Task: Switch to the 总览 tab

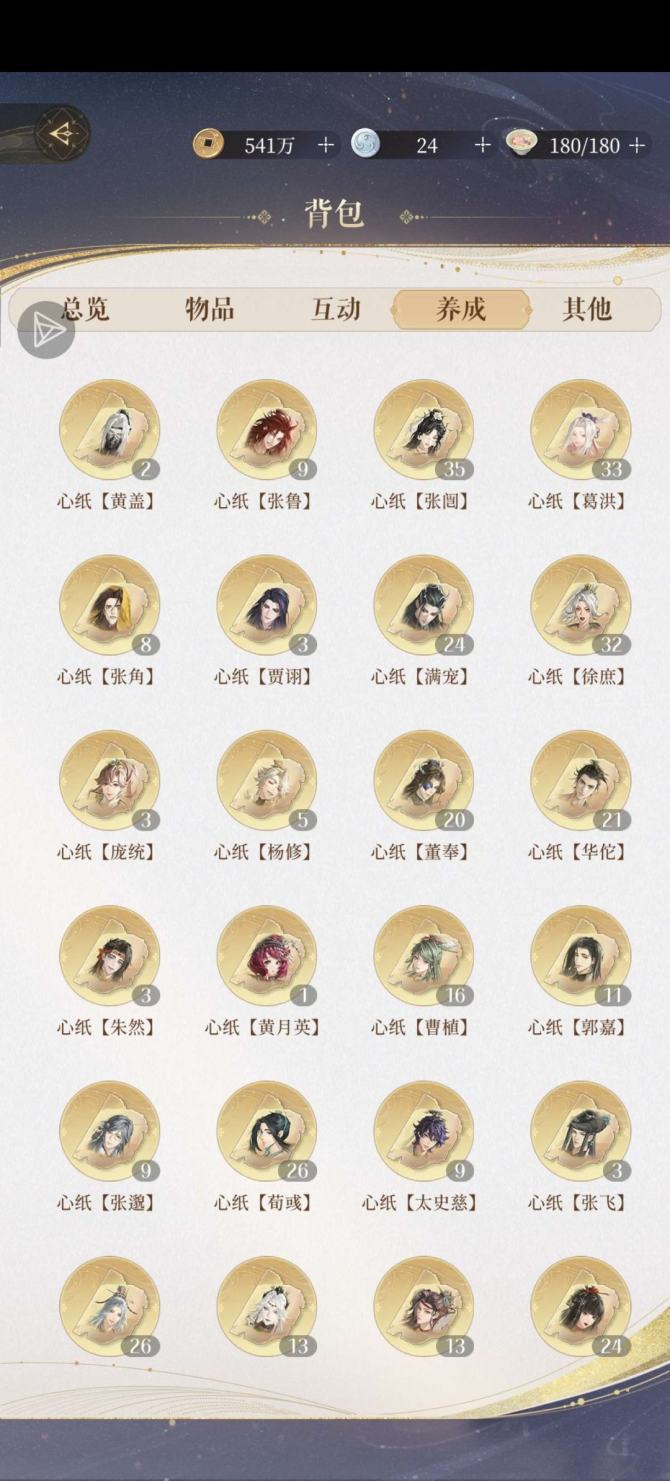Action: (85, 309)
